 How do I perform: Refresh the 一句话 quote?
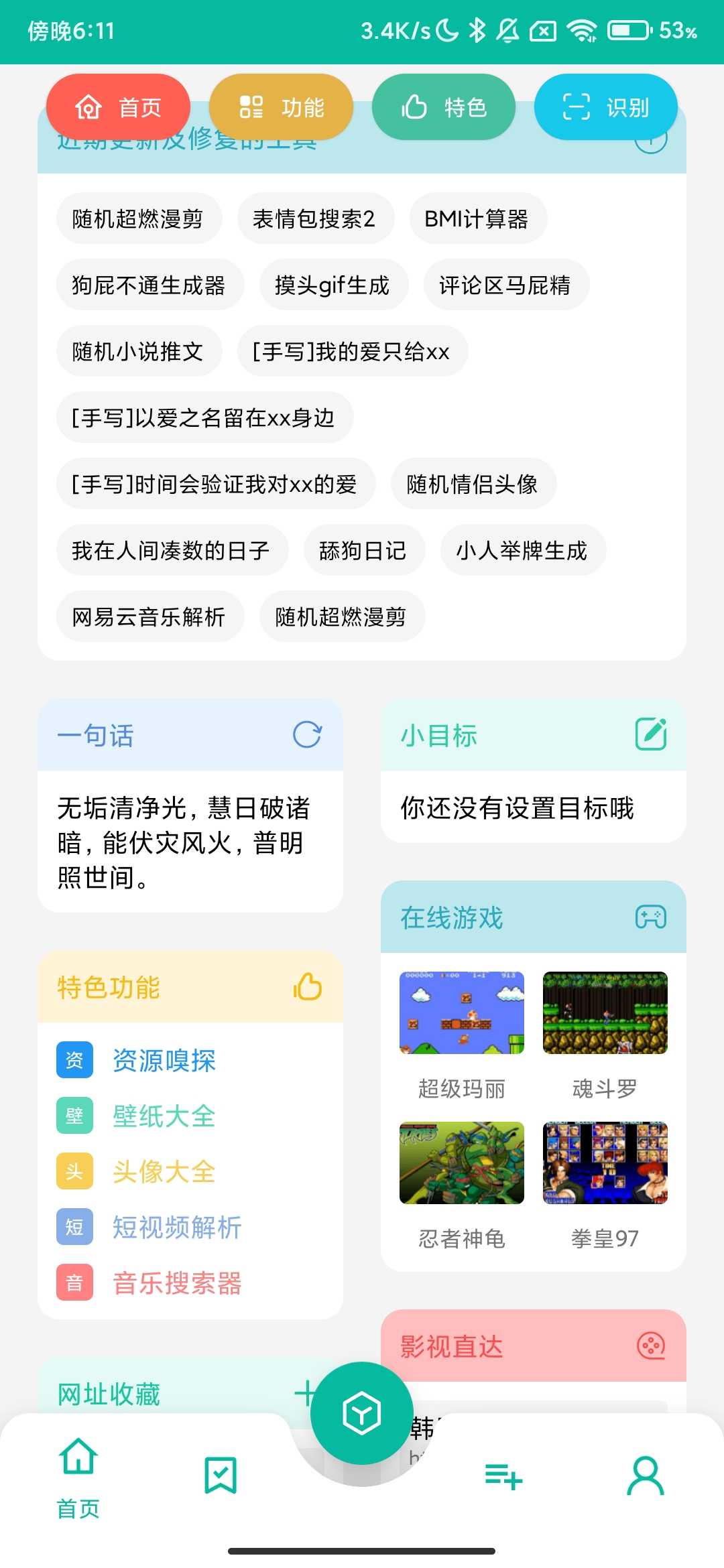tap(308, 734)
